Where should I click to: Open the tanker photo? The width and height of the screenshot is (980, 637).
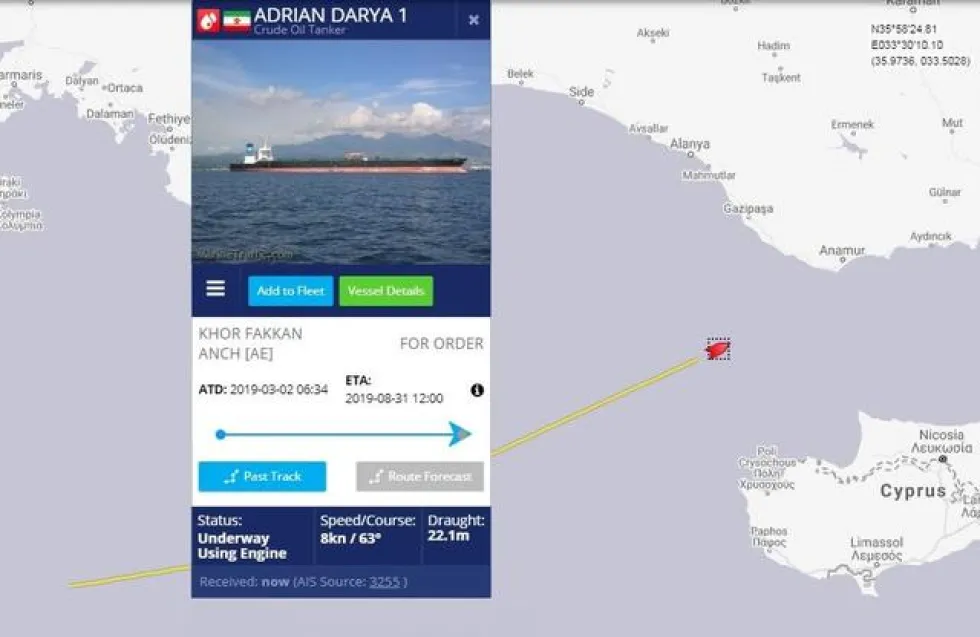point(341,152)
